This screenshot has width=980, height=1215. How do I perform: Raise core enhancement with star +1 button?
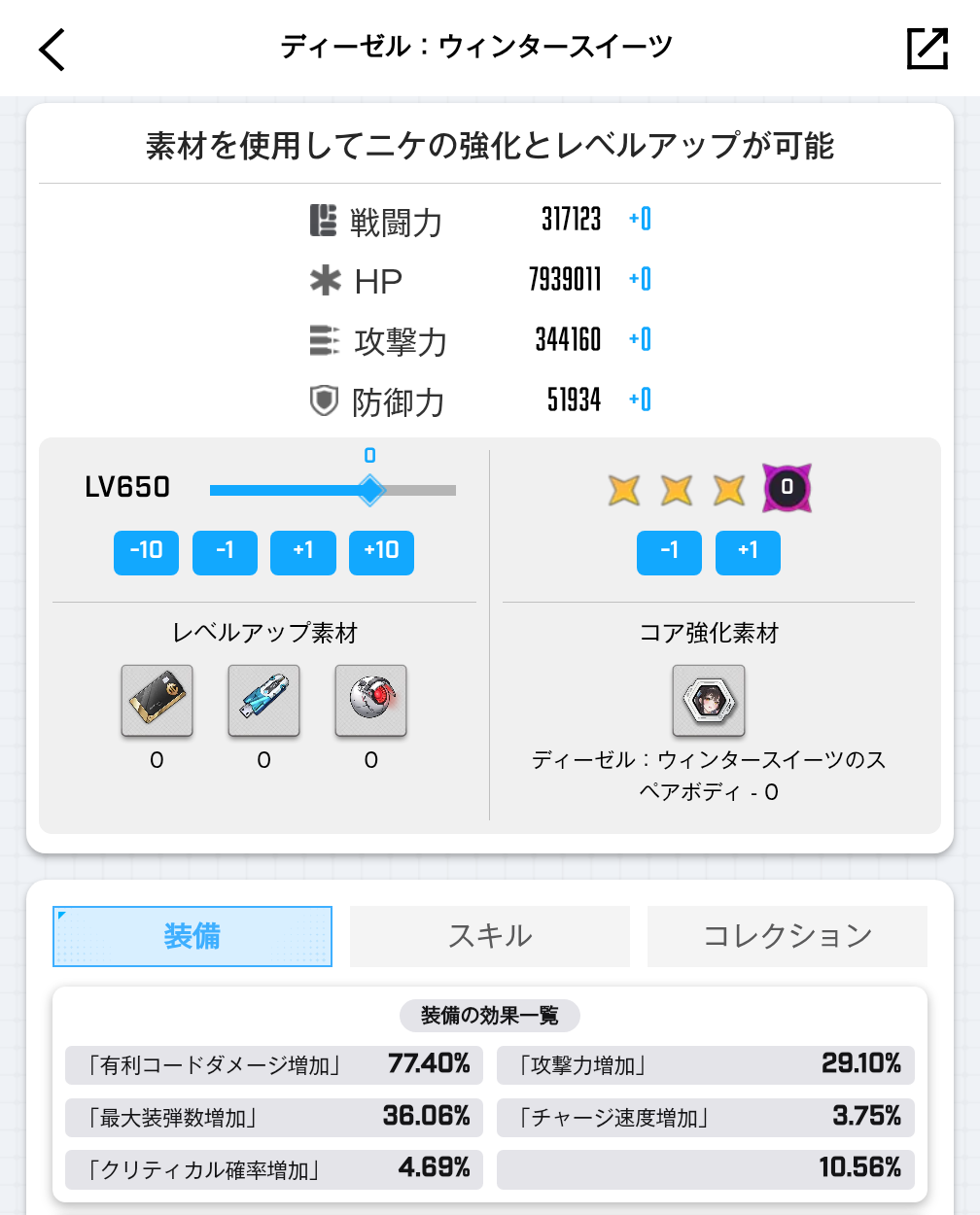[748, 552]
